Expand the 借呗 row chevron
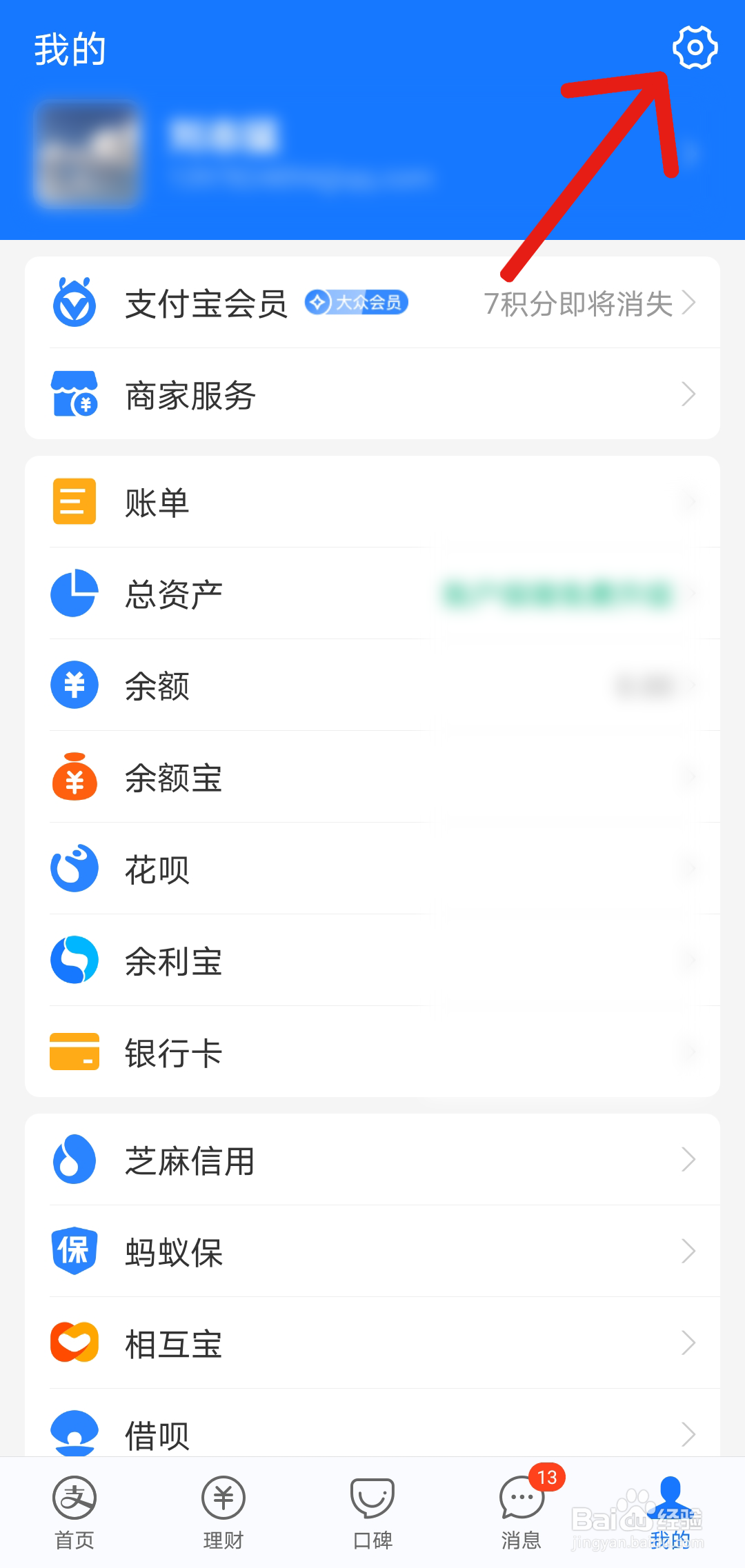The width and height of the screenshot is (745, 1568). pyautogui.click(x=689, y=1434)
